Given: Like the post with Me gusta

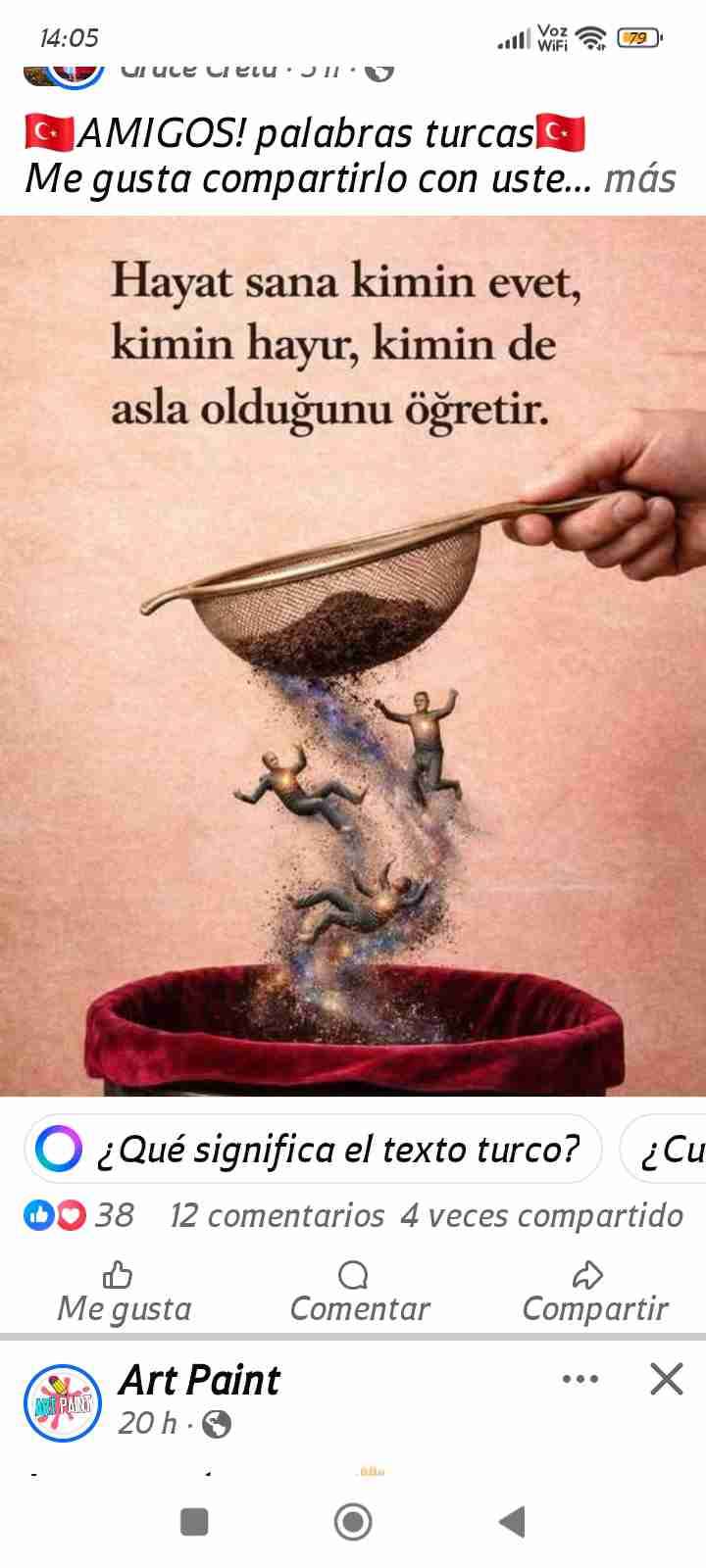Looking at the screenshot, I should point(124,1293).
